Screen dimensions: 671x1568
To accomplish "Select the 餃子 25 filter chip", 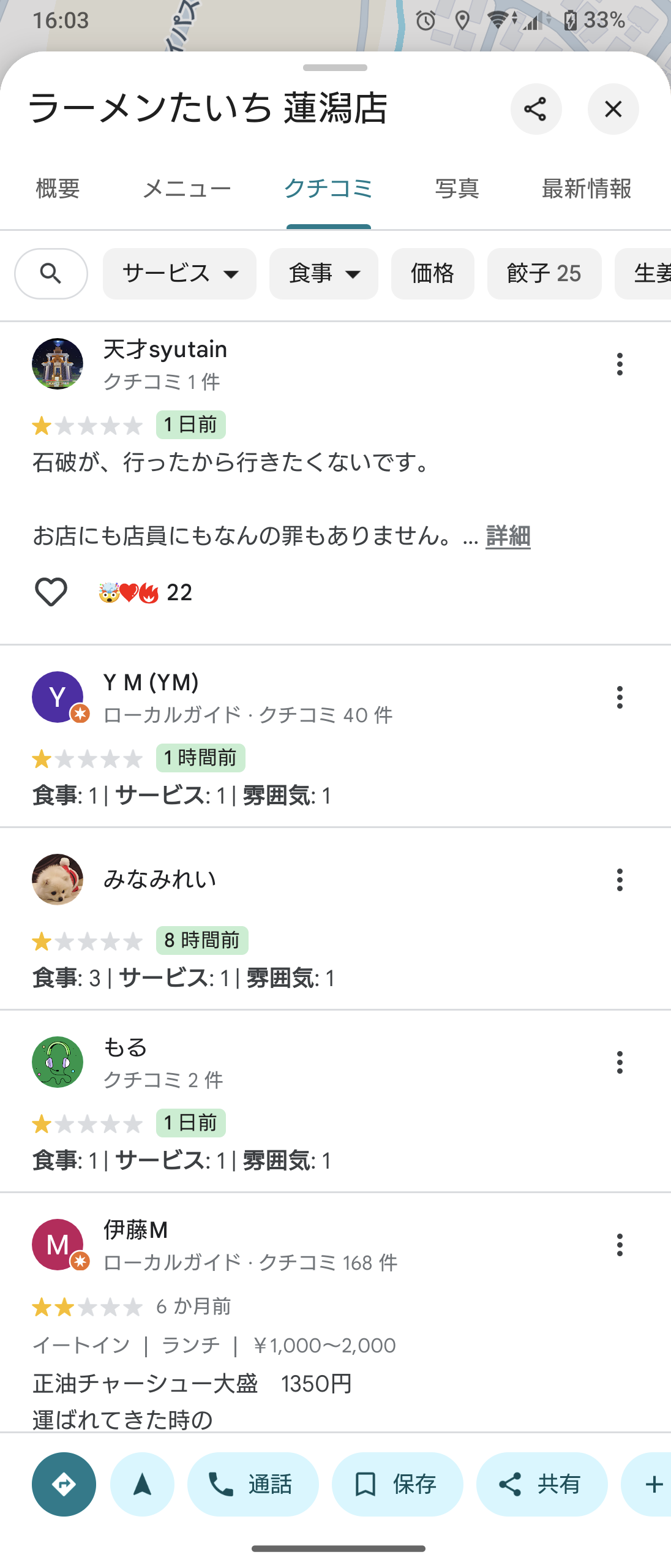I will [544, 274].
